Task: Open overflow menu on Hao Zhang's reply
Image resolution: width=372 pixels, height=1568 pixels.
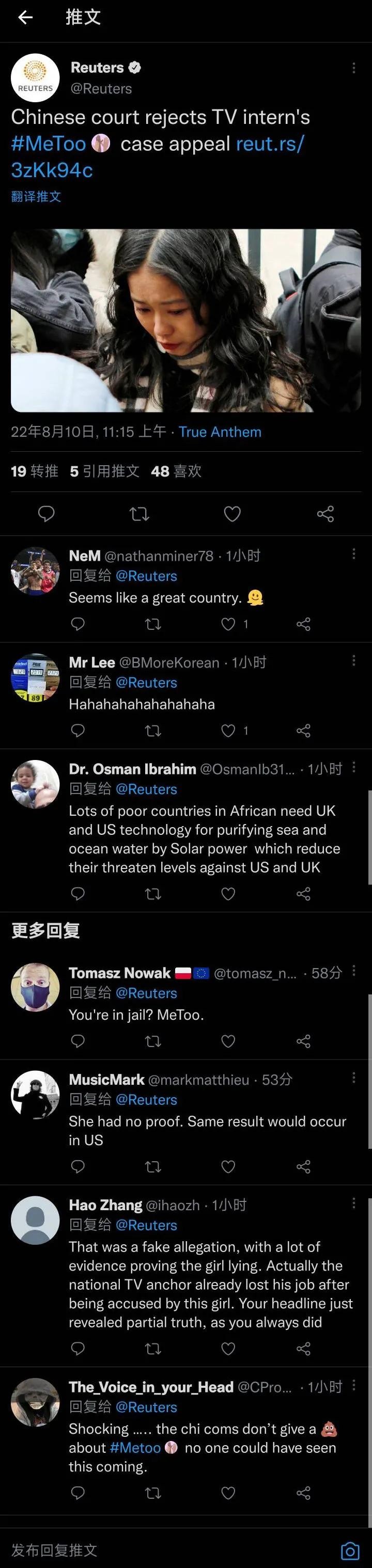Action: tap(354, 1203)
